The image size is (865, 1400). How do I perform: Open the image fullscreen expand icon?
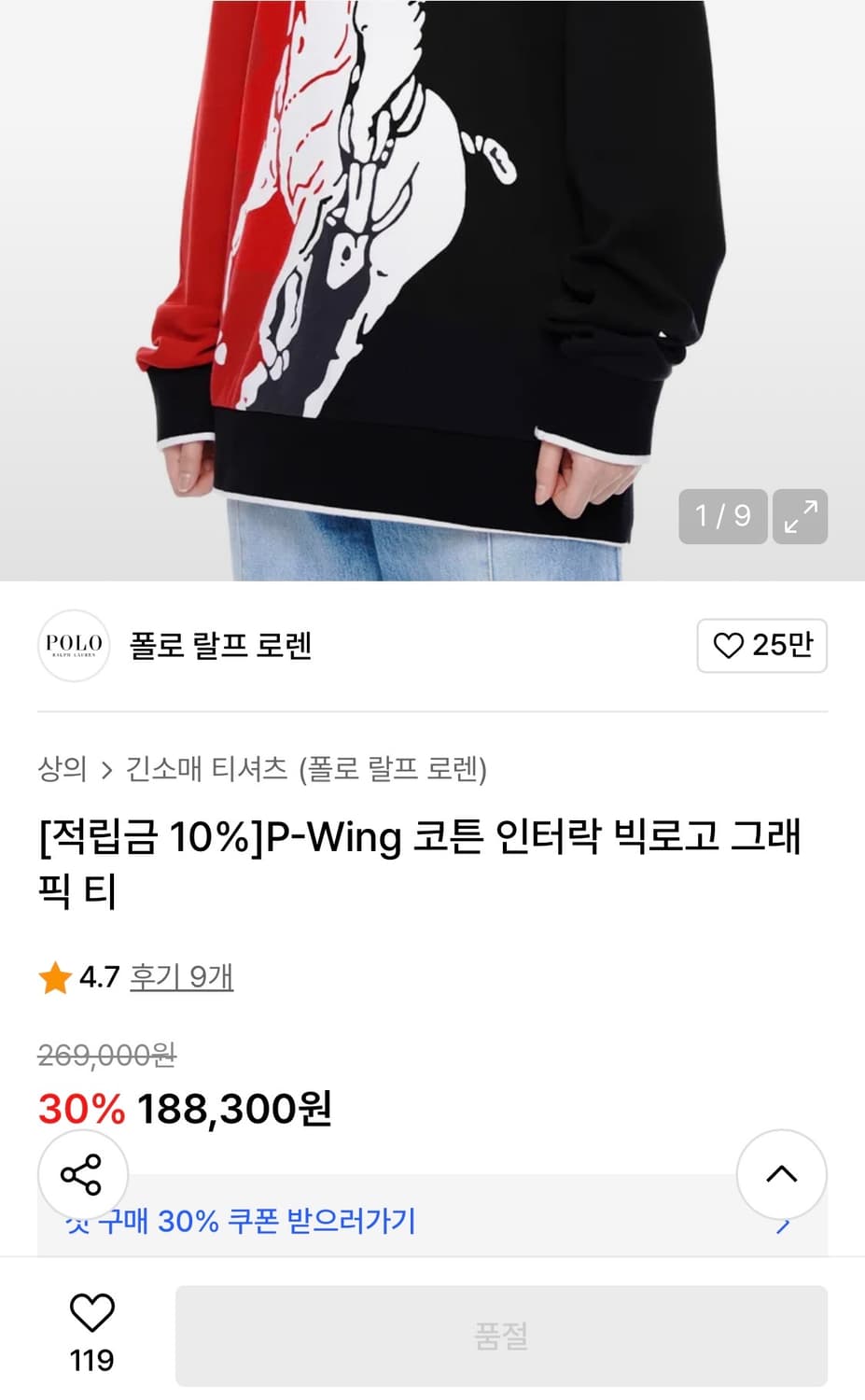(800, 516)
